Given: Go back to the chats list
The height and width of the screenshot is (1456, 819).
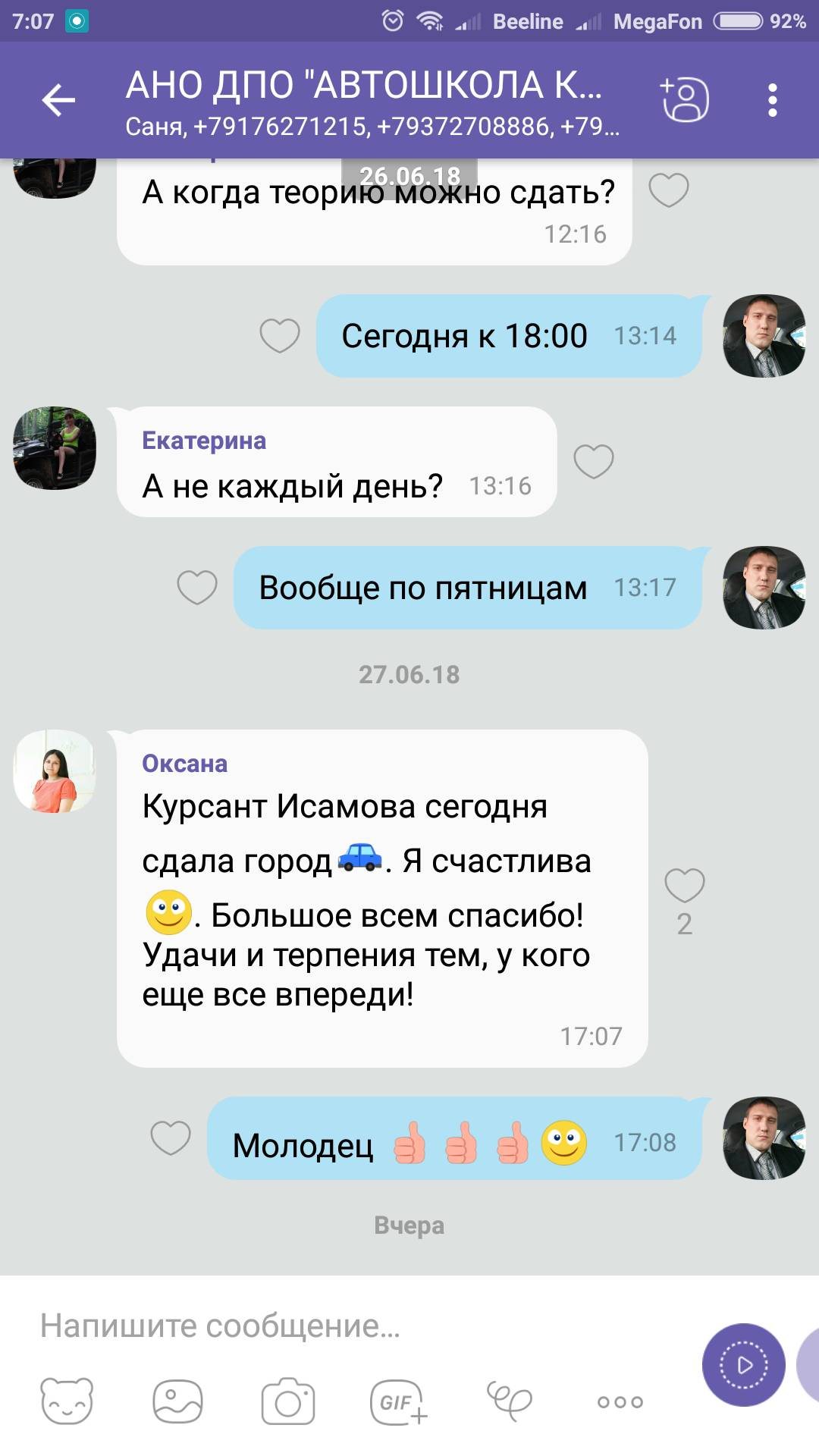Looking at the screenshot, I should (x=58, y=100).
